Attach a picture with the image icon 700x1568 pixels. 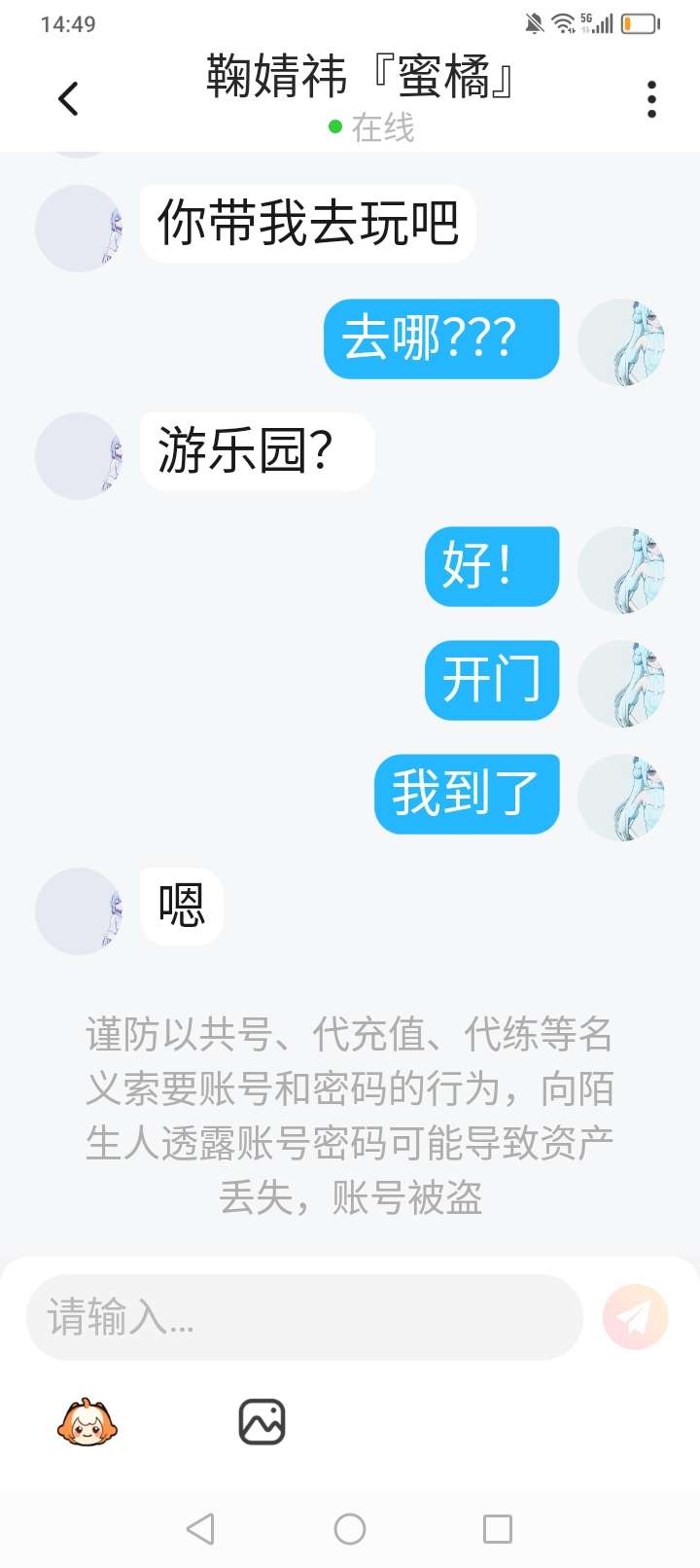[262, 1422]
